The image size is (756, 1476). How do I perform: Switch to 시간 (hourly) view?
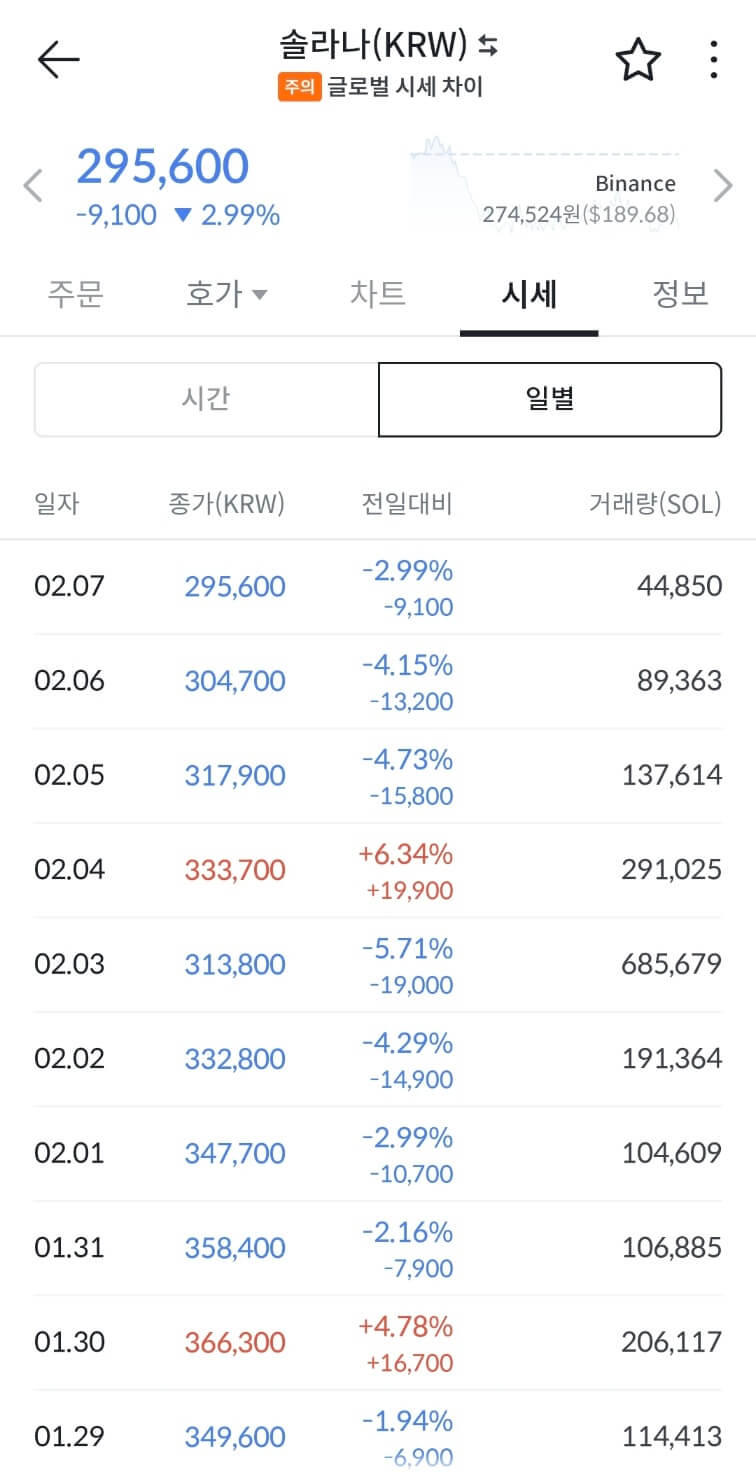point(205,399)
